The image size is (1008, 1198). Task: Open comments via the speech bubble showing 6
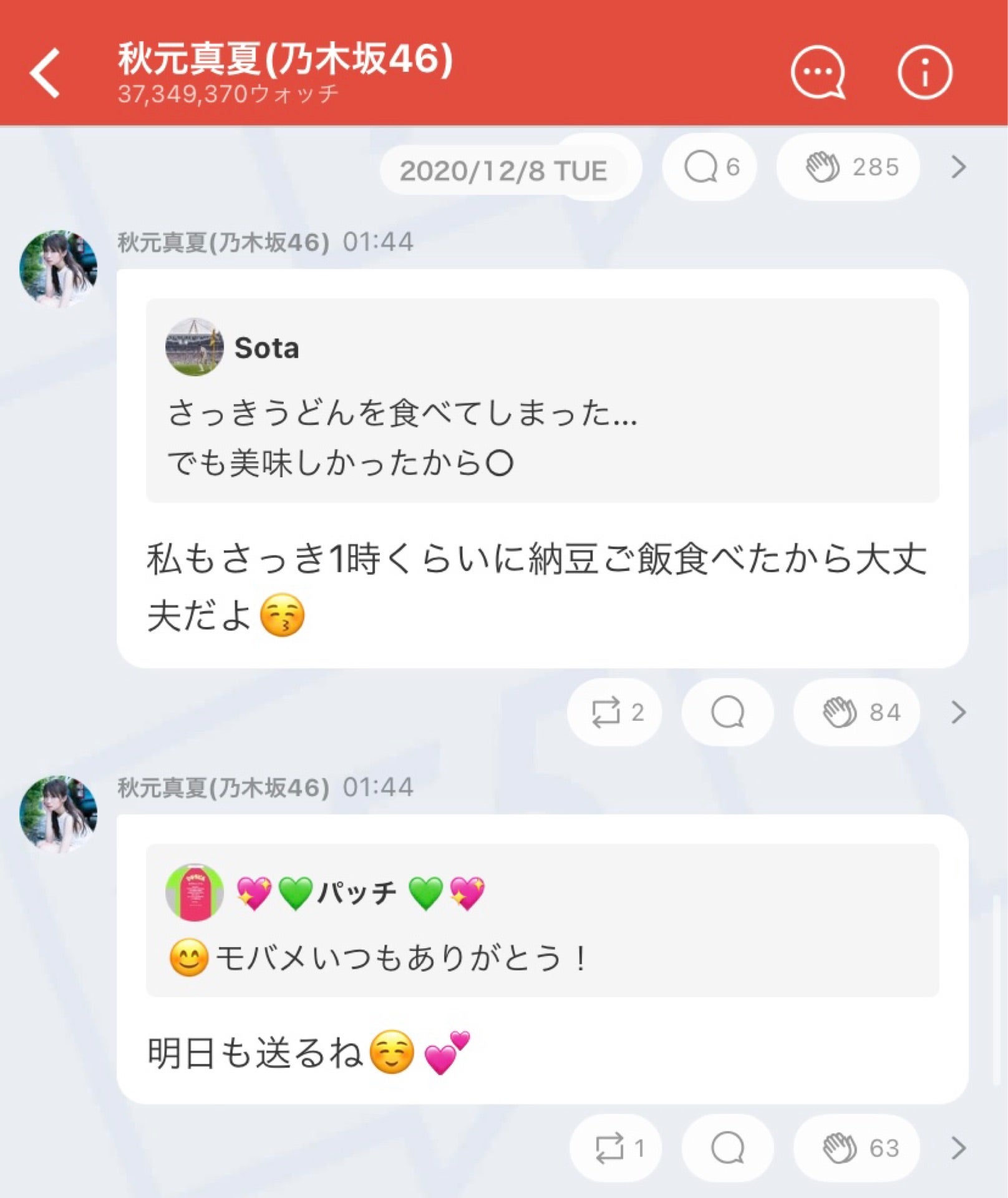coord(710,167)
